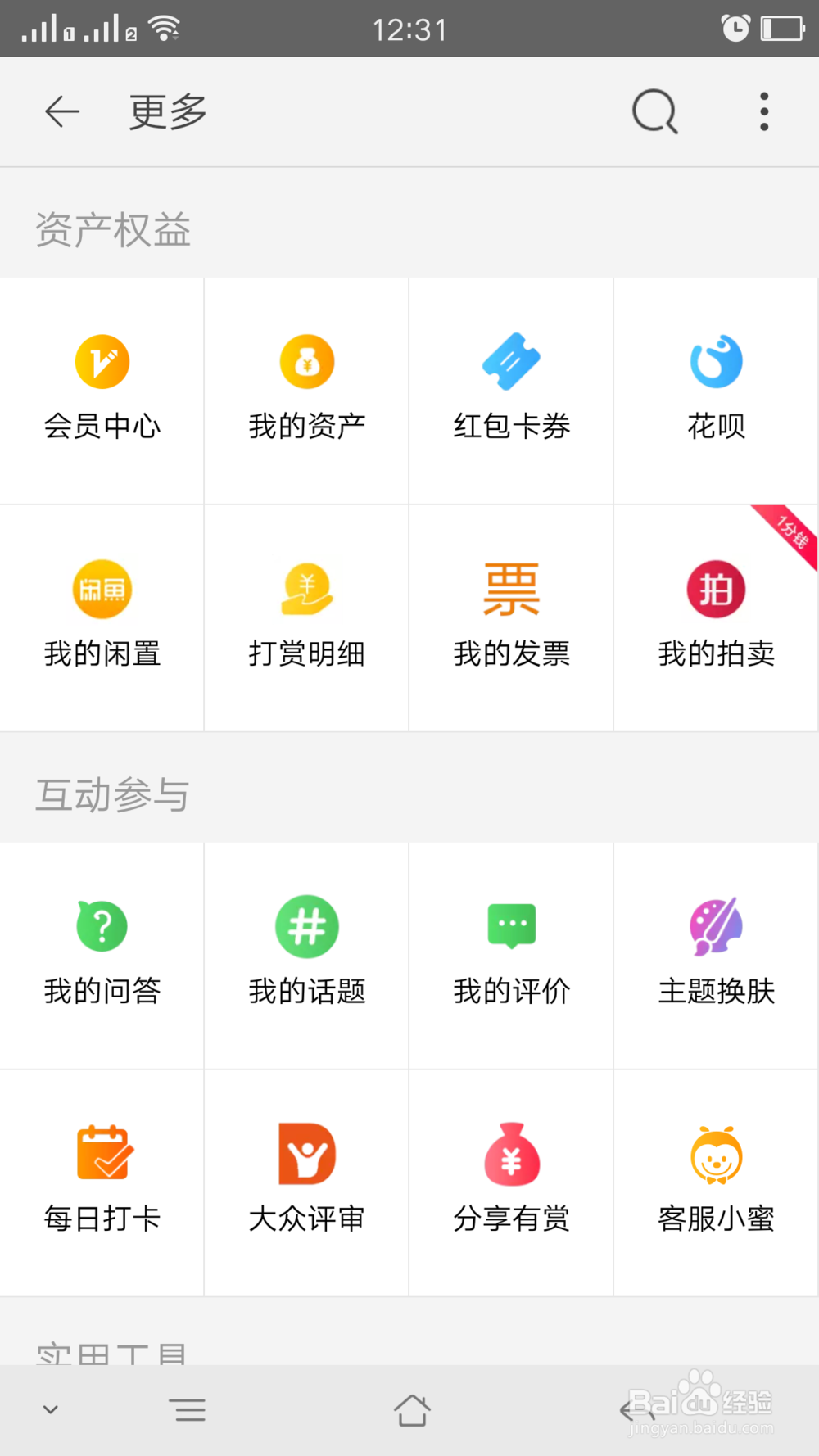View 打赏明细 details
The width and height of the screenshot is (819, 1456).
(x=306, y=617)
